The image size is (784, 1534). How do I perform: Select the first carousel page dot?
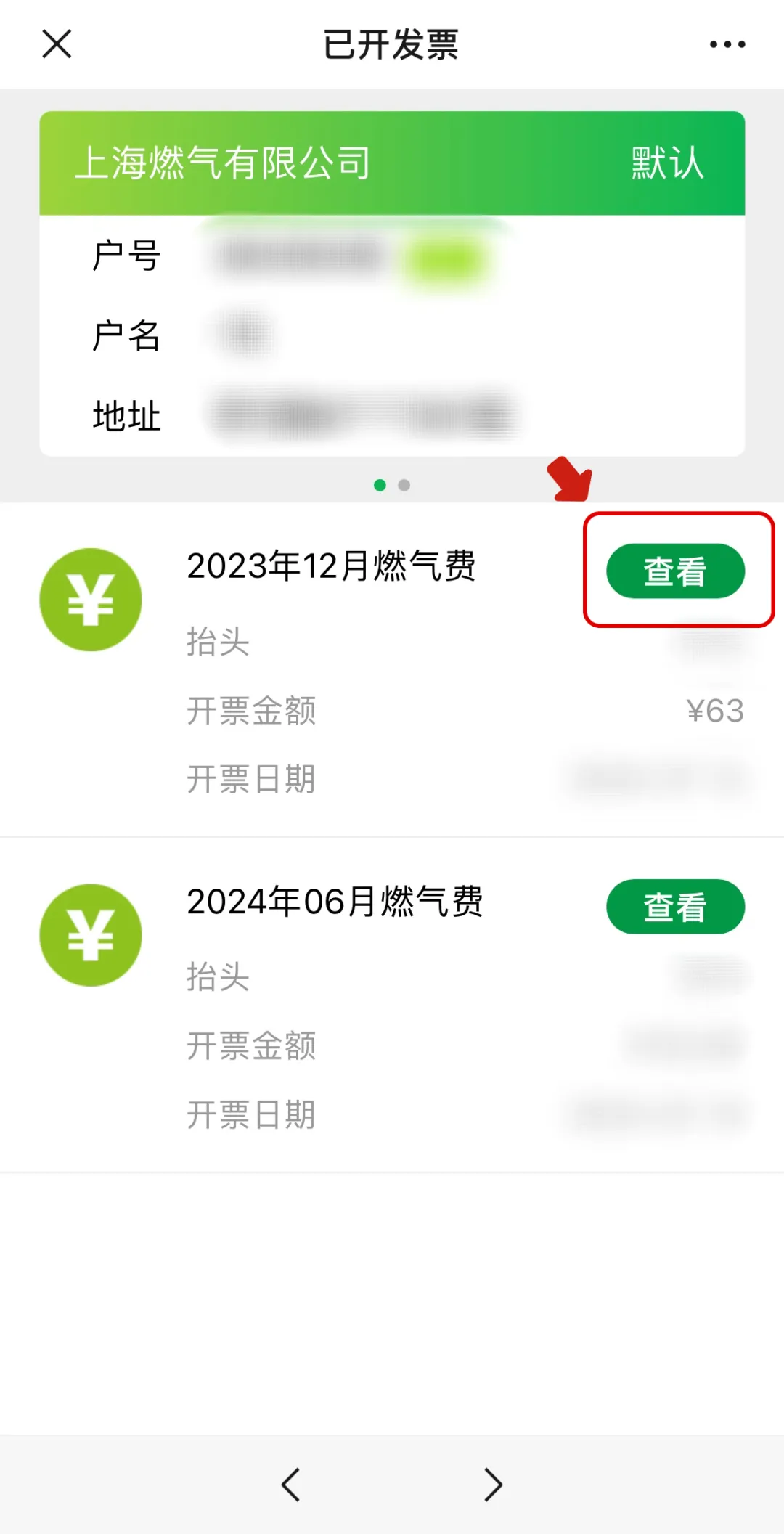click(x=380, y=485)
